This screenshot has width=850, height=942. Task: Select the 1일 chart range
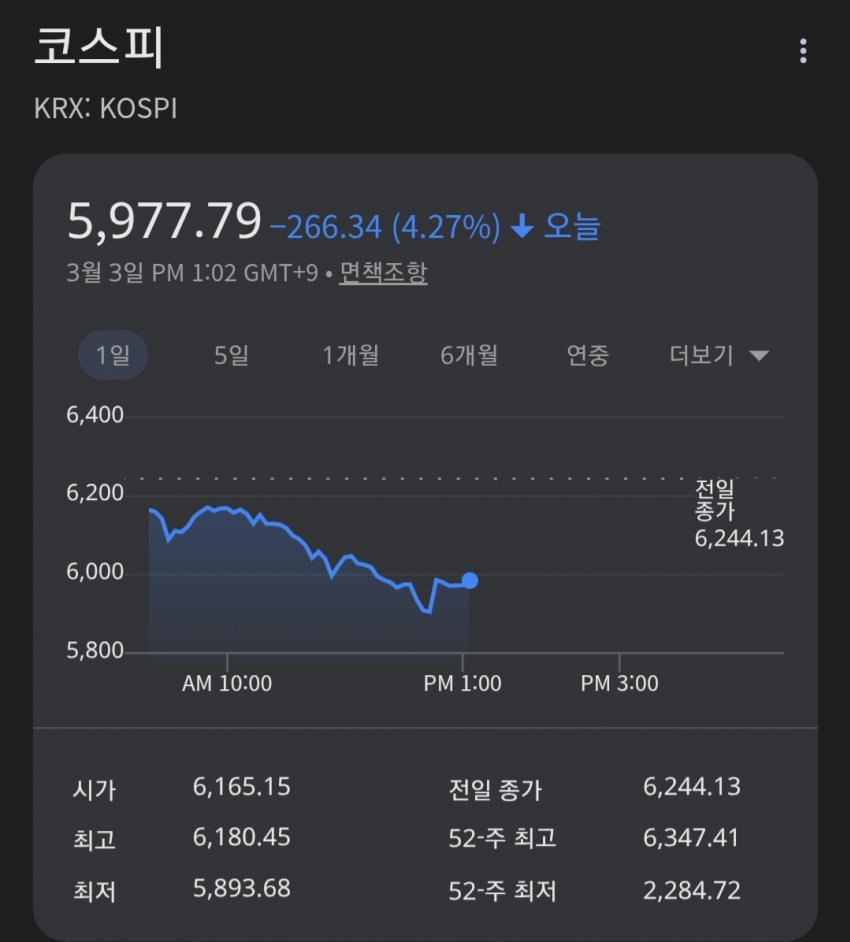pyautogui.click(x=113, y=355)
